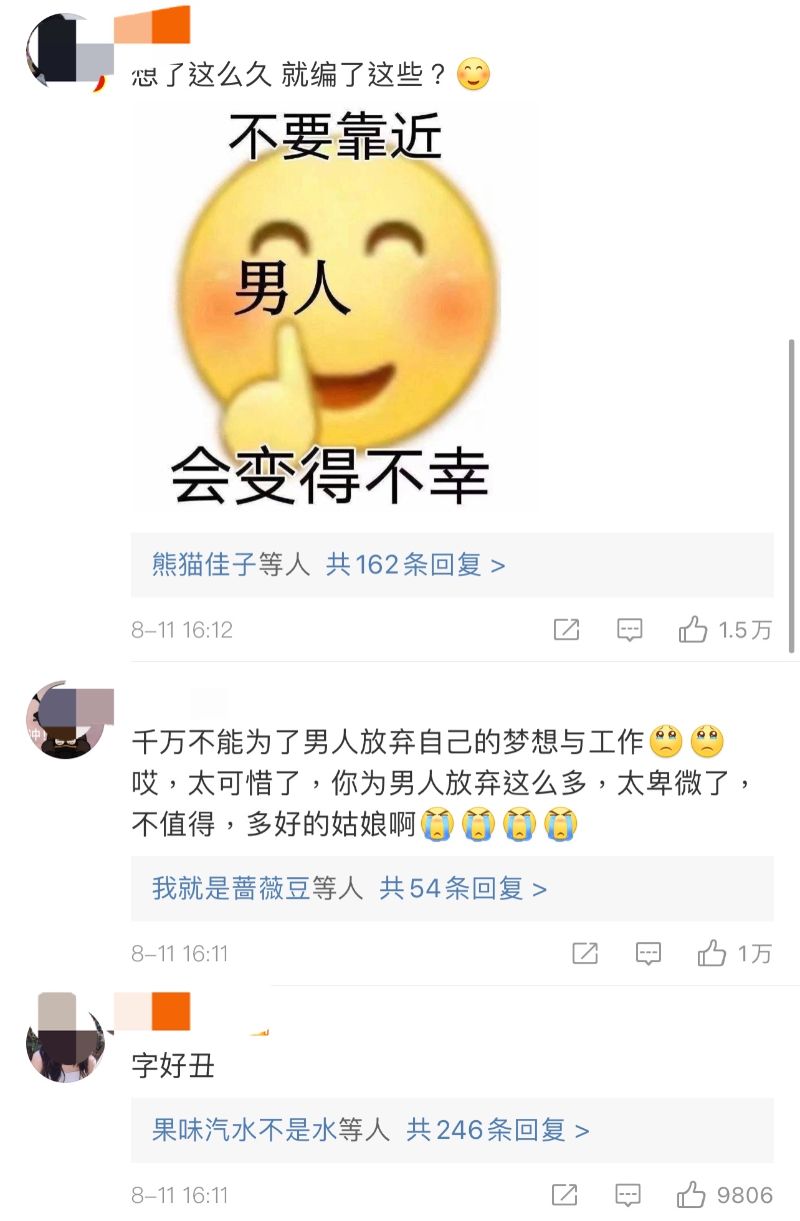Like the comment with 1万 likes
This screenshot has height=1221, width=800.
coord(712,954)
